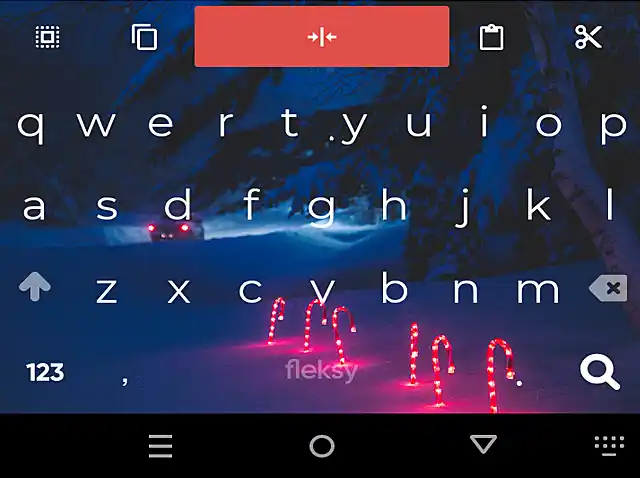The width and height of the screenshot is (640, 478).
Task: Tap the select all icon
Action: (47, 37)
